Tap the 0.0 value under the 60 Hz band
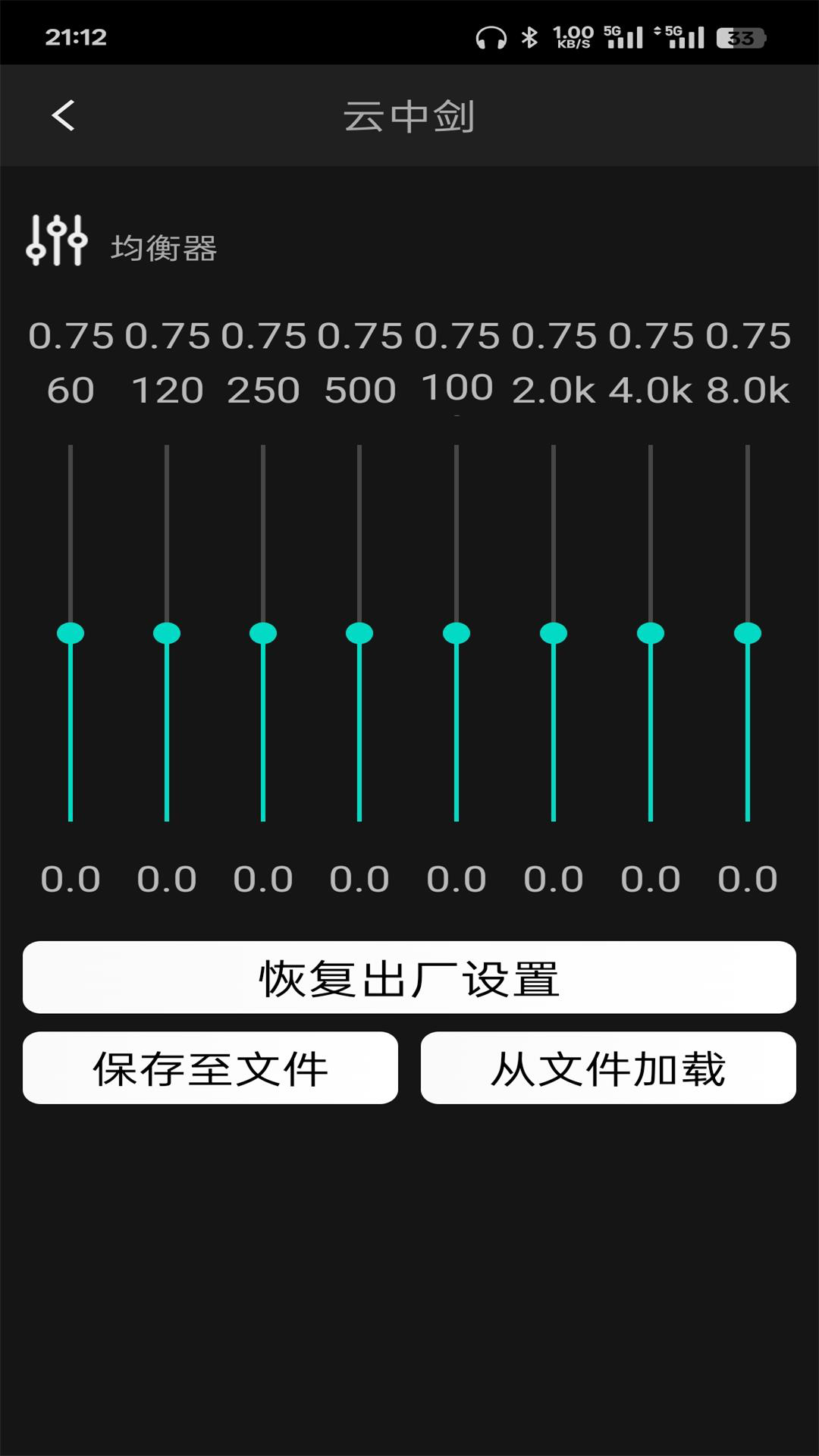The height and width of the screenshot is (1456, 819). [70, 880]
